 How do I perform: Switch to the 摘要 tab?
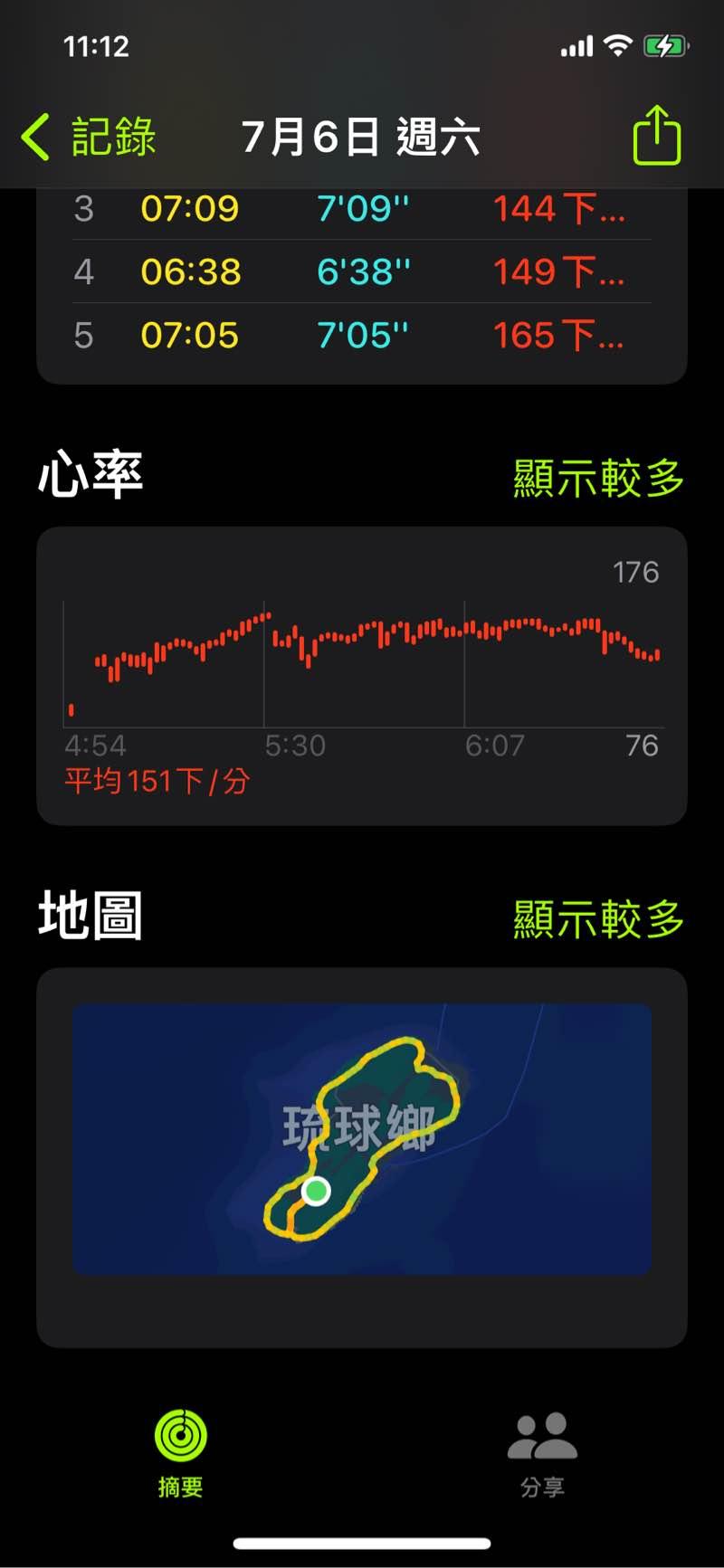181,1450
